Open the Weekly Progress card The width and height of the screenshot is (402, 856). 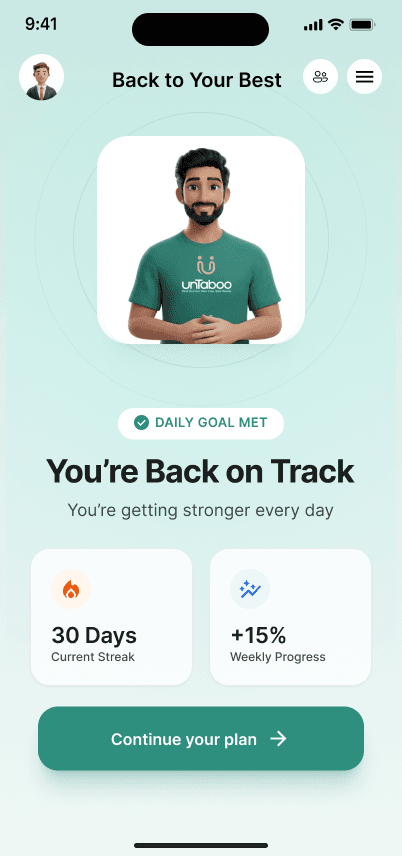[291, 617]
